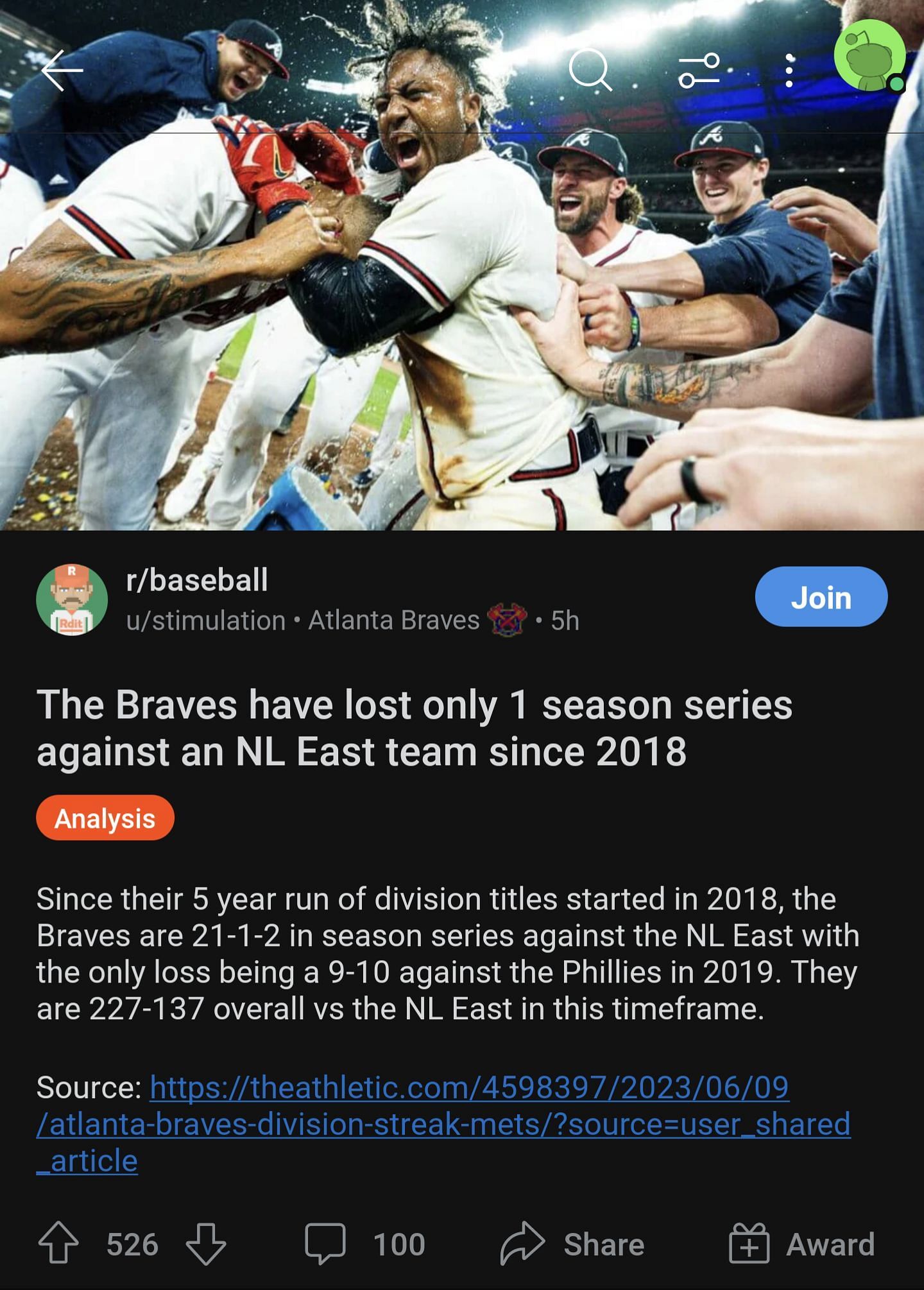
Task: Go back using the arrow icon
Action: click(x=62, y=69)
